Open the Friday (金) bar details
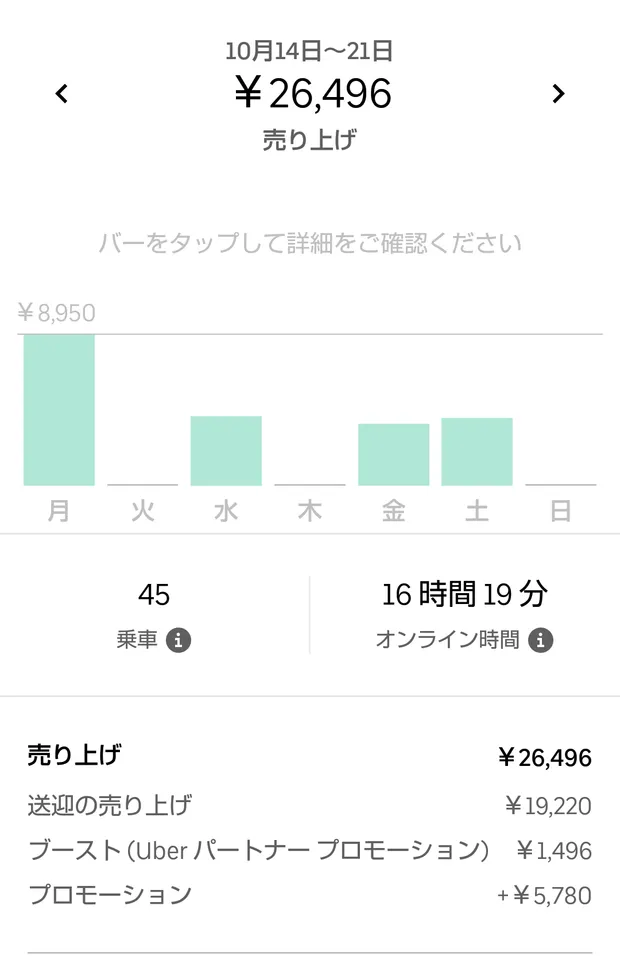The image size is (620, 960). (x=393, y=455)
